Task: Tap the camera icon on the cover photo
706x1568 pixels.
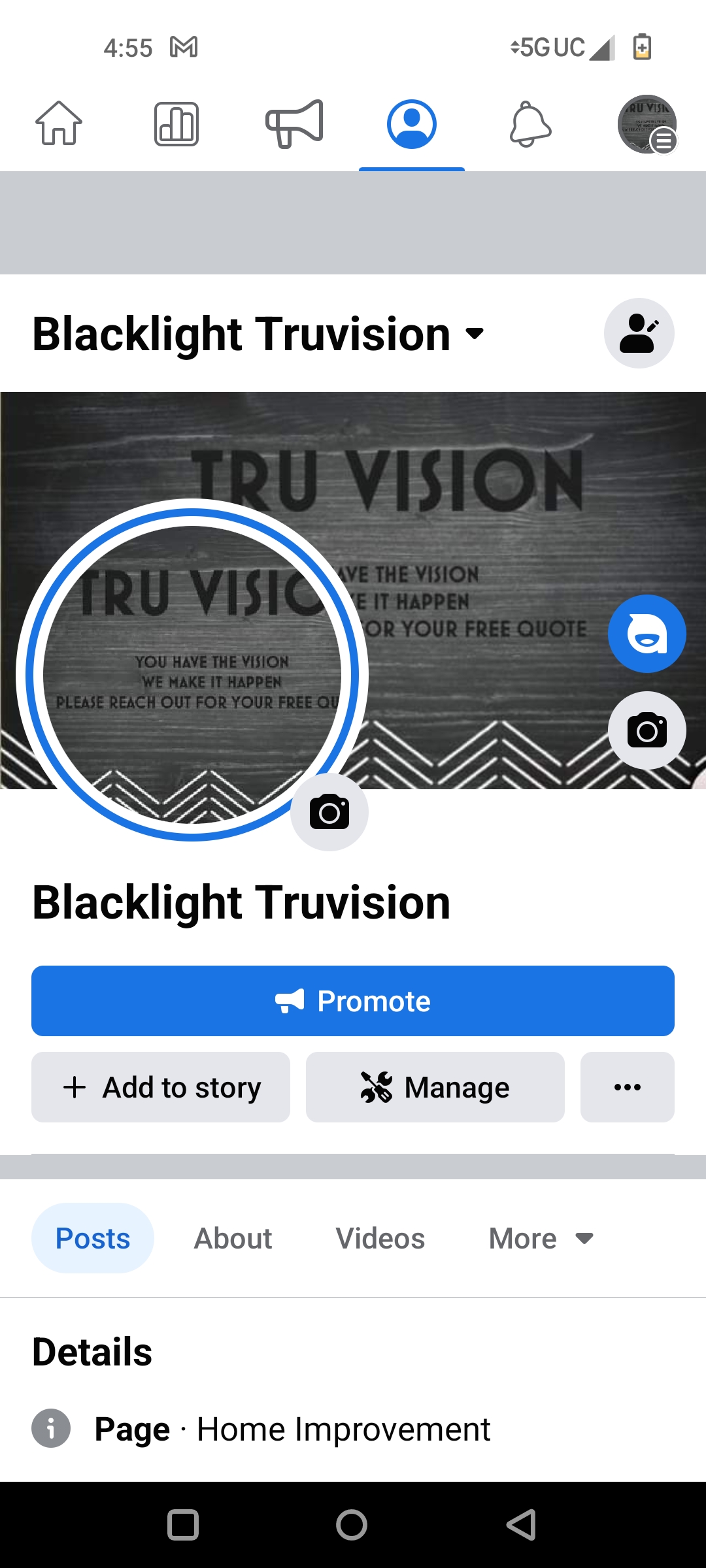Action: click(x=647, y=731)
